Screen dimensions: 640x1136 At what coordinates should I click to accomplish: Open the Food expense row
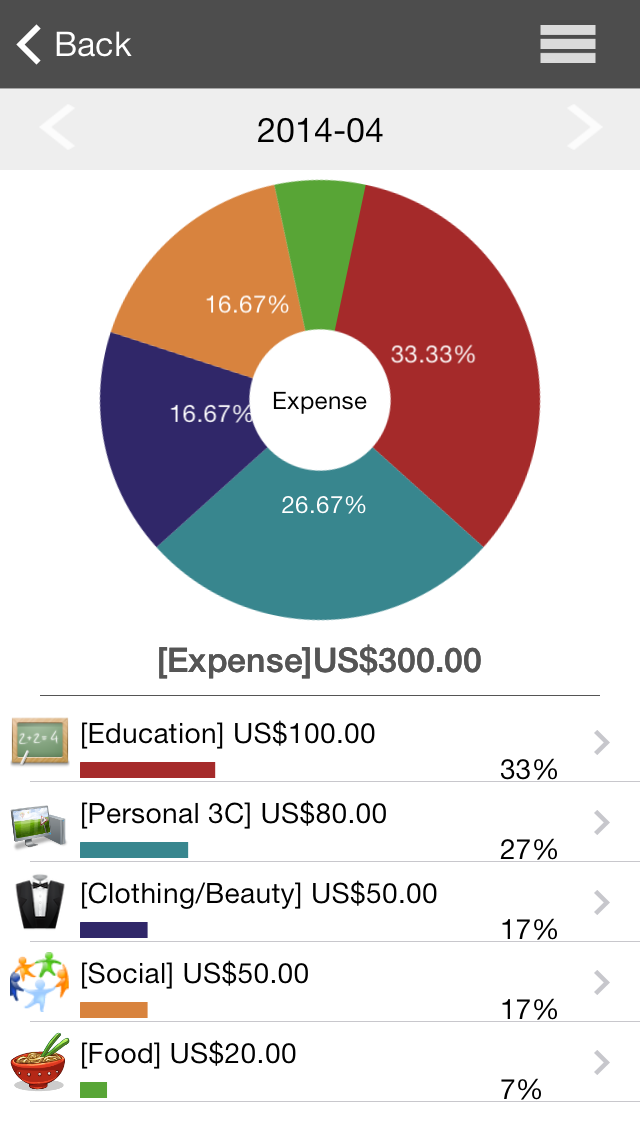[320, 1062]
